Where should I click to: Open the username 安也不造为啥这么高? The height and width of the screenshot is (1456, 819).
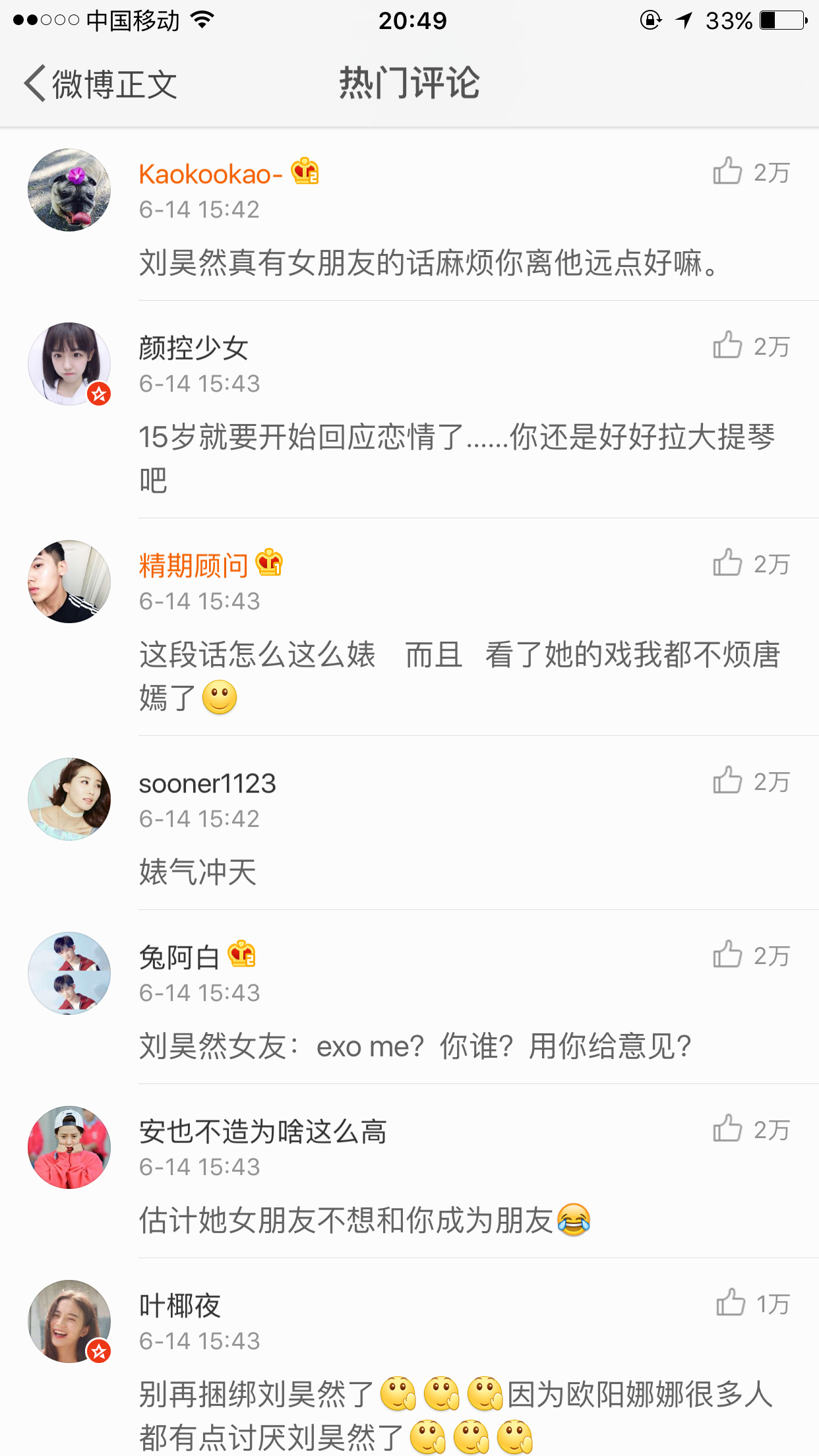click(262, 1131)
